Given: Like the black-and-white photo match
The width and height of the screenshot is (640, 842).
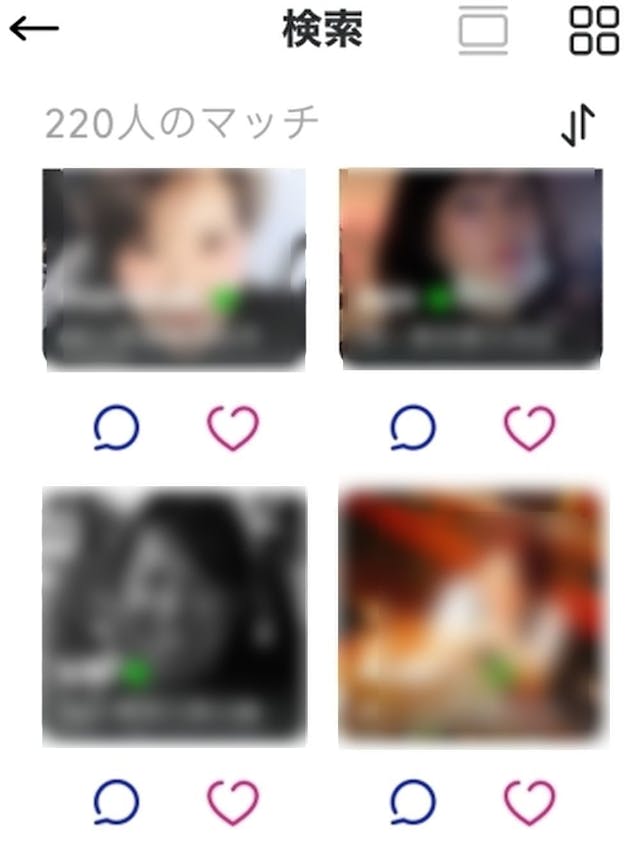Looking at the screenshot, I should (x=233, y=801).
